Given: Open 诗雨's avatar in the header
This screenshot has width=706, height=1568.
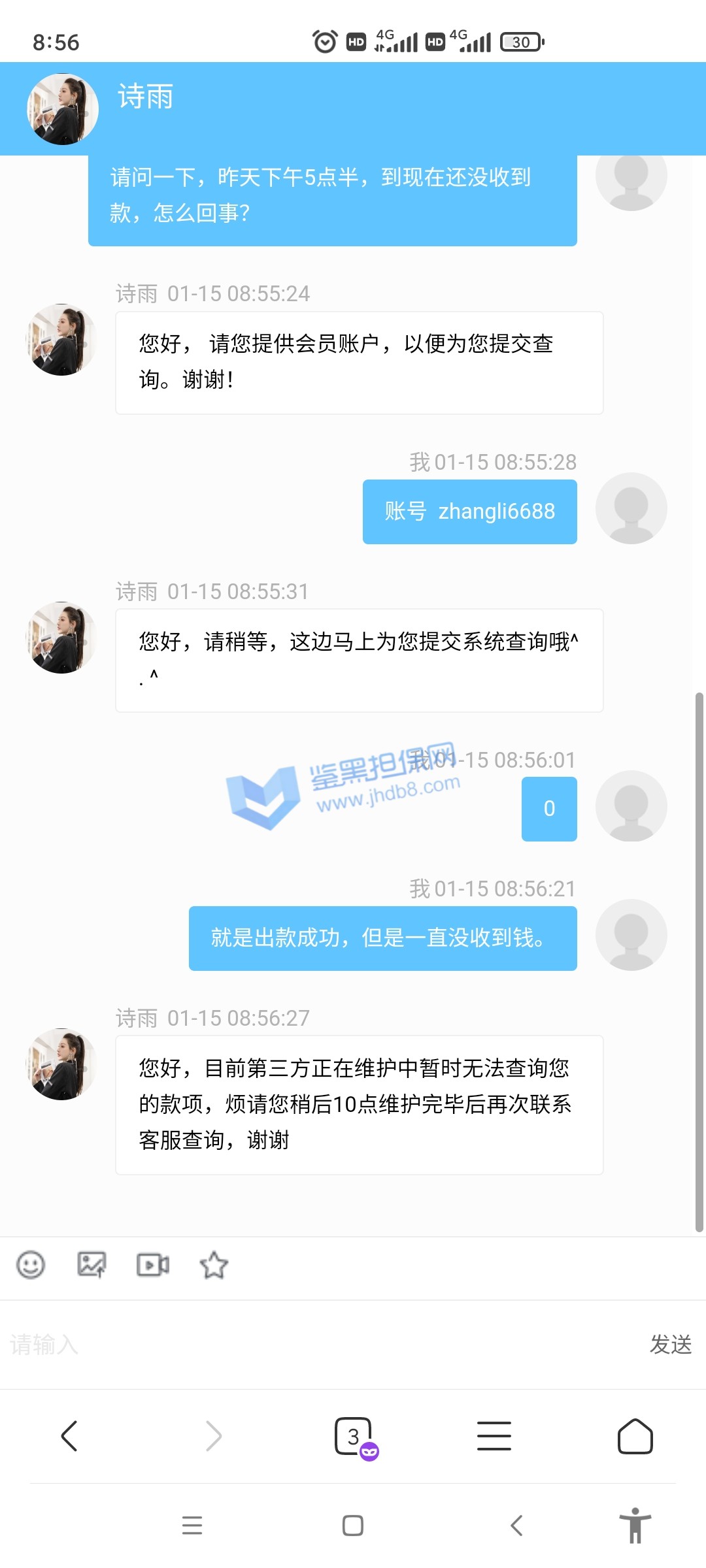Looking at the screenshot, I should 63,109.
